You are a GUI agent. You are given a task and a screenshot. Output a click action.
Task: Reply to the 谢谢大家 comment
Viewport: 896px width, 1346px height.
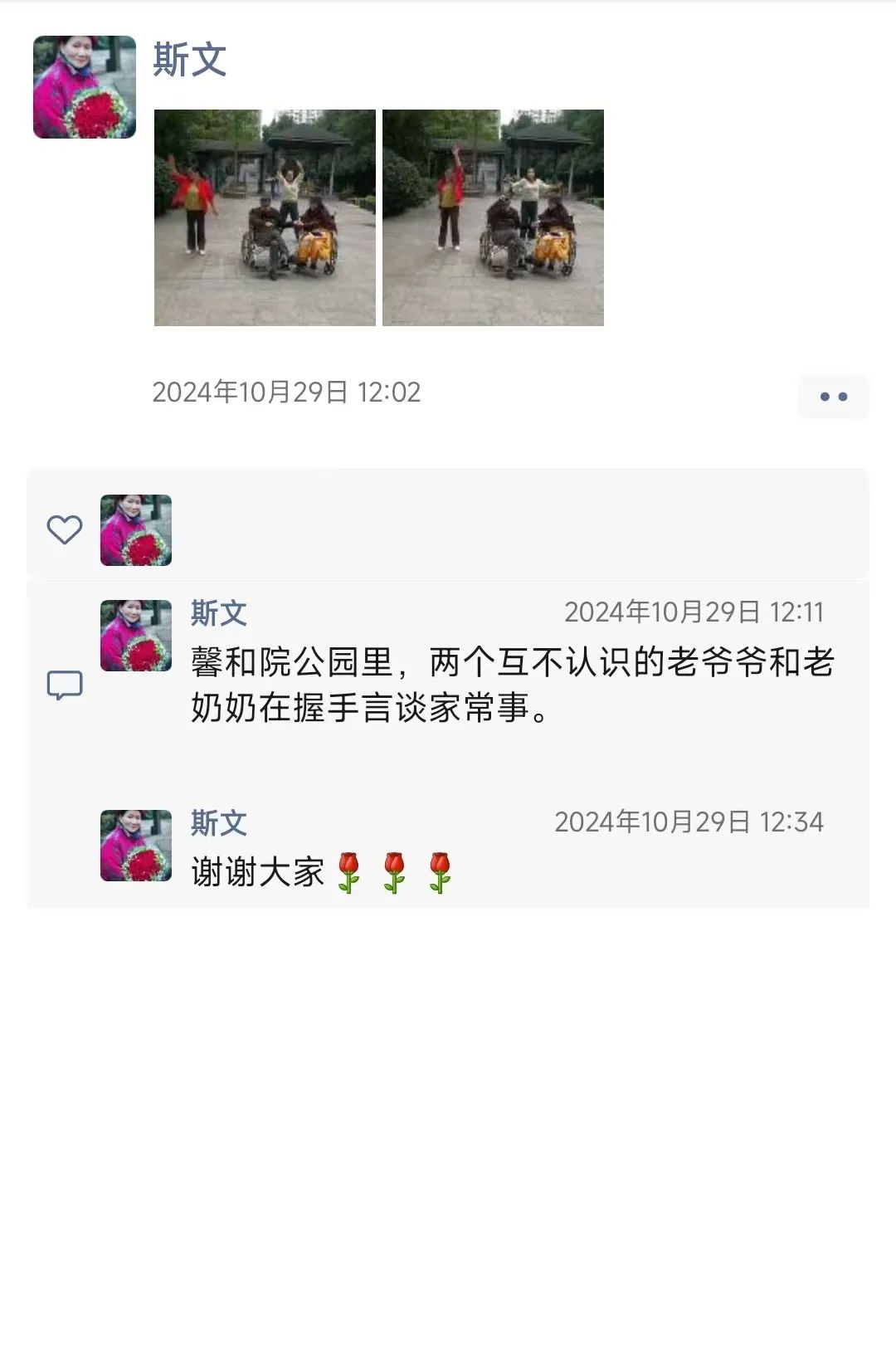point(324,873)
